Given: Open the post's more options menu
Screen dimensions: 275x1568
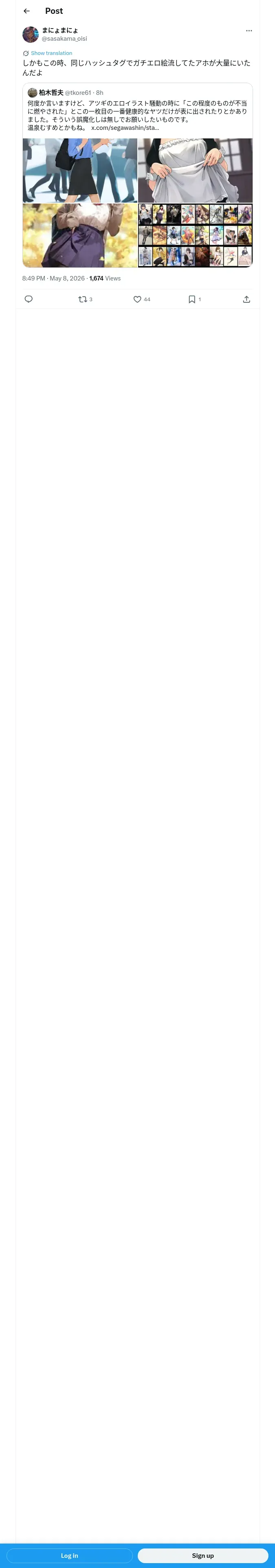Looking at the screenshot, I should [x=249, y=31].
